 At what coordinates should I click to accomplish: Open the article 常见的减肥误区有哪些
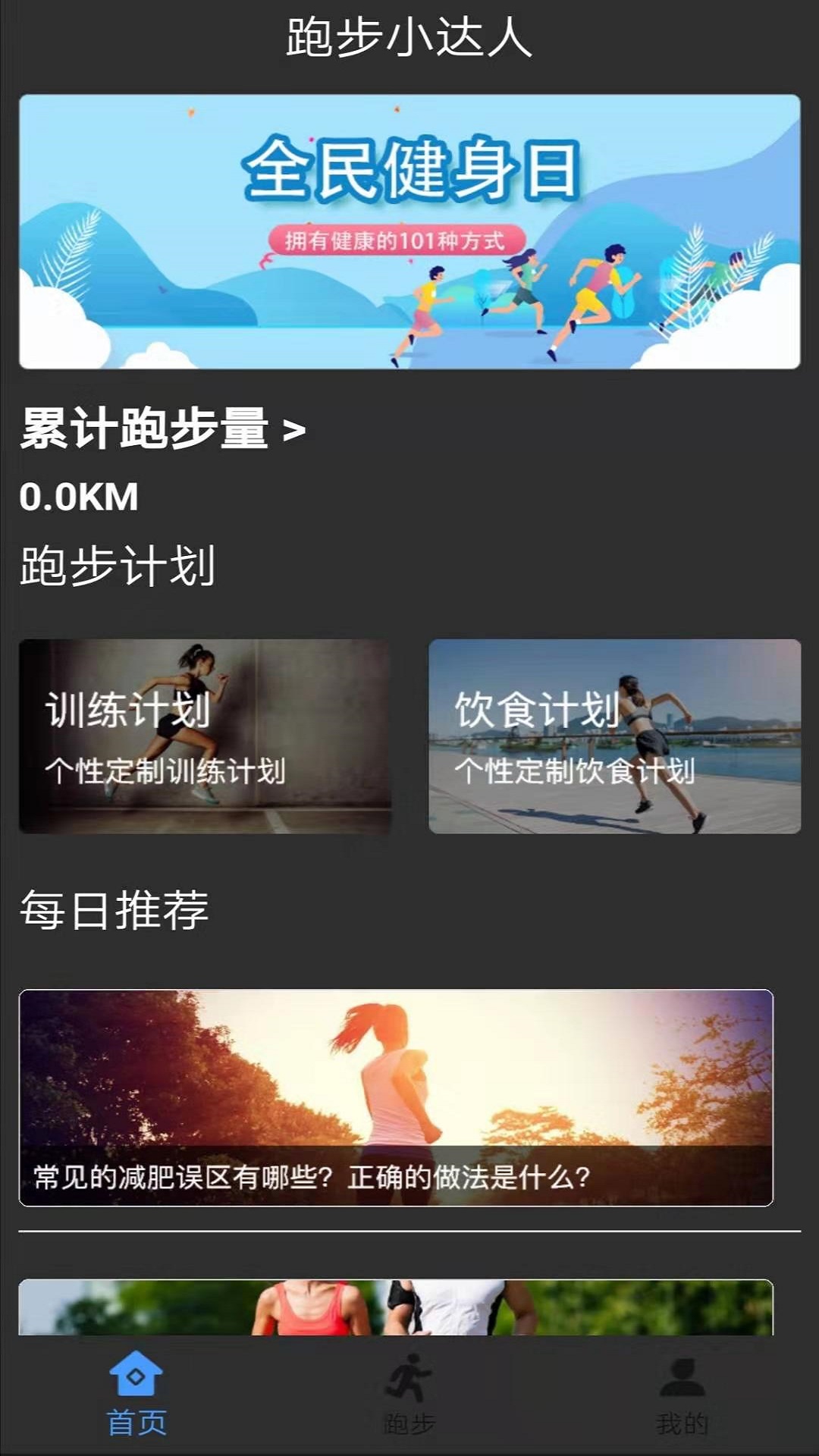396,1097
